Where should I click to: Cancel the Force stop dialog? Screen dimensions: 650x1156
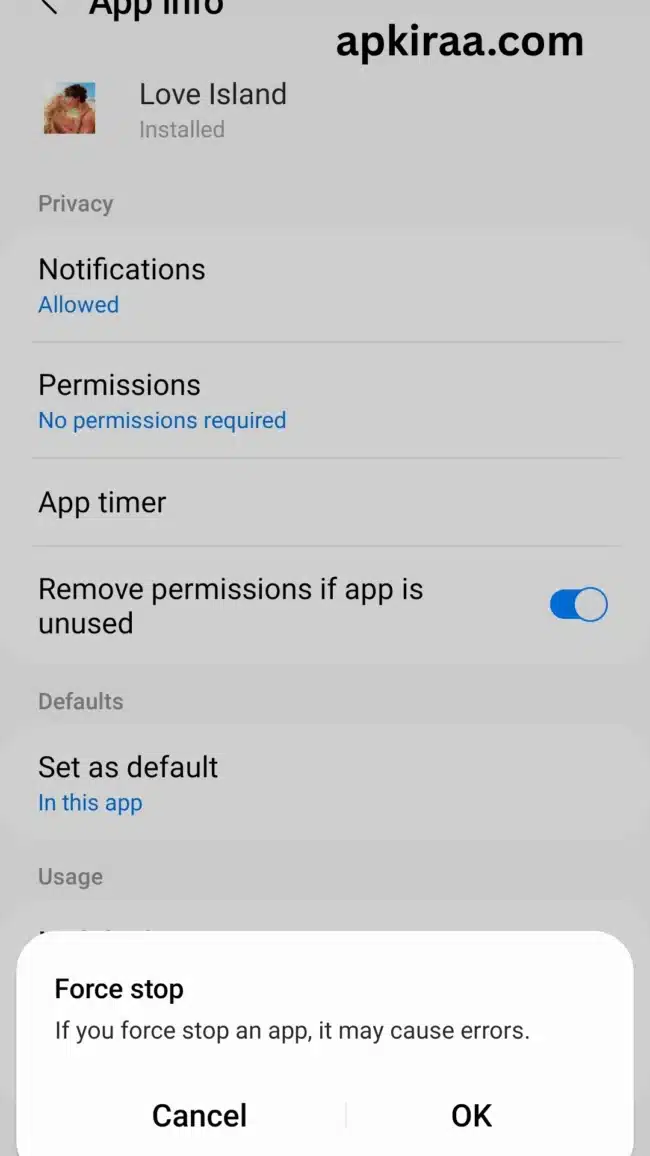199,1115
